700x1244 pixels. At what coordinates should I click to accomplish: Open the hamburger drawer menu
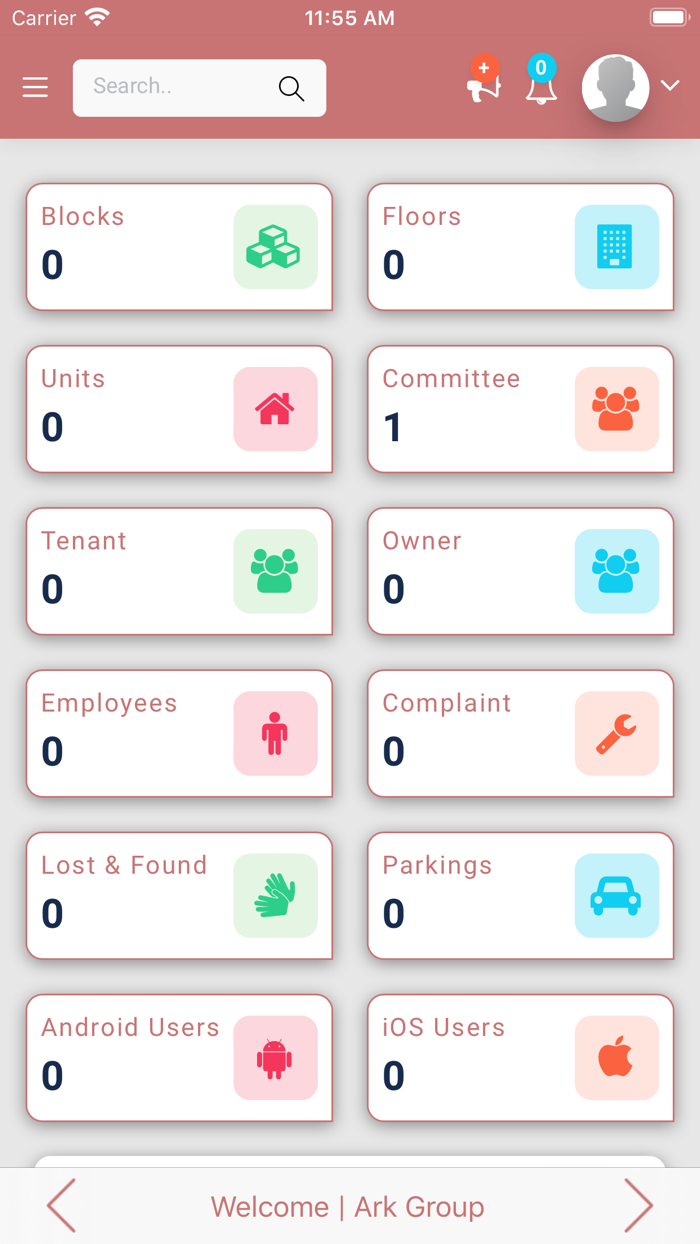(x=35, y=88)
